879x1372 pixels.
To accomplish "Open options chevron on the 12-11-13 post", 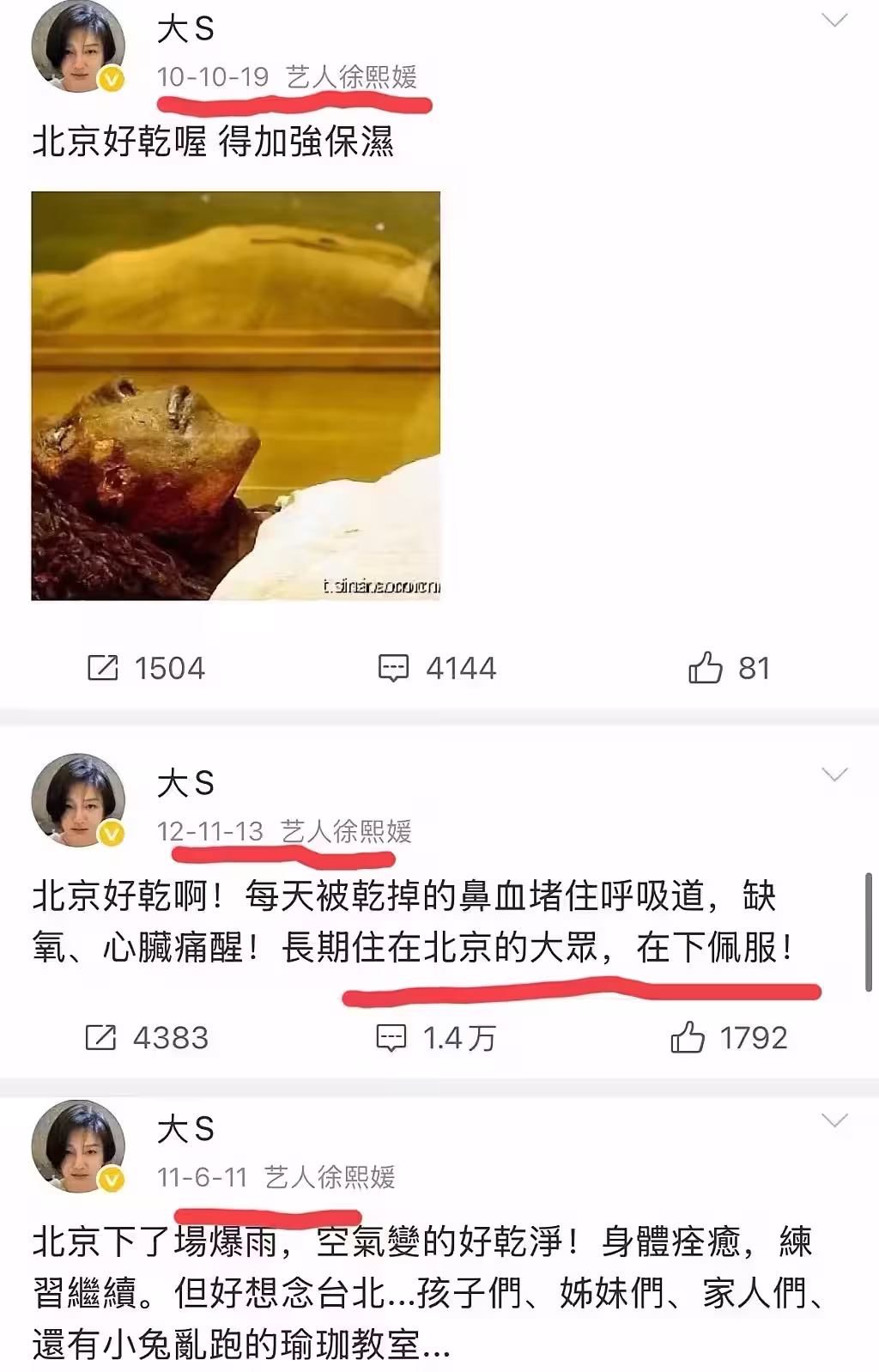I will click(x=834, y=775).
